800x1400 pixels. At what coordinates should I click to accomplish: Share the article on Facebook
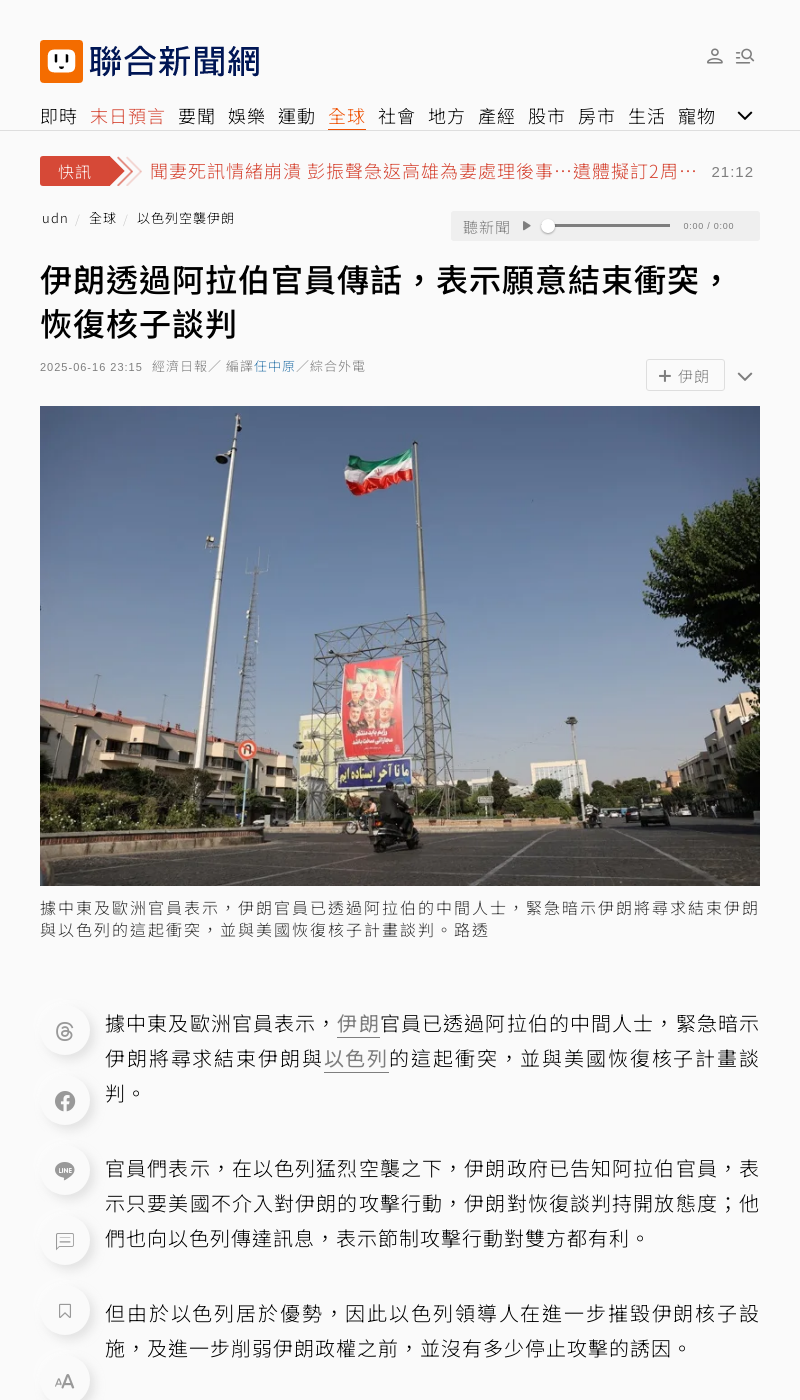(x=65, y=1101)
